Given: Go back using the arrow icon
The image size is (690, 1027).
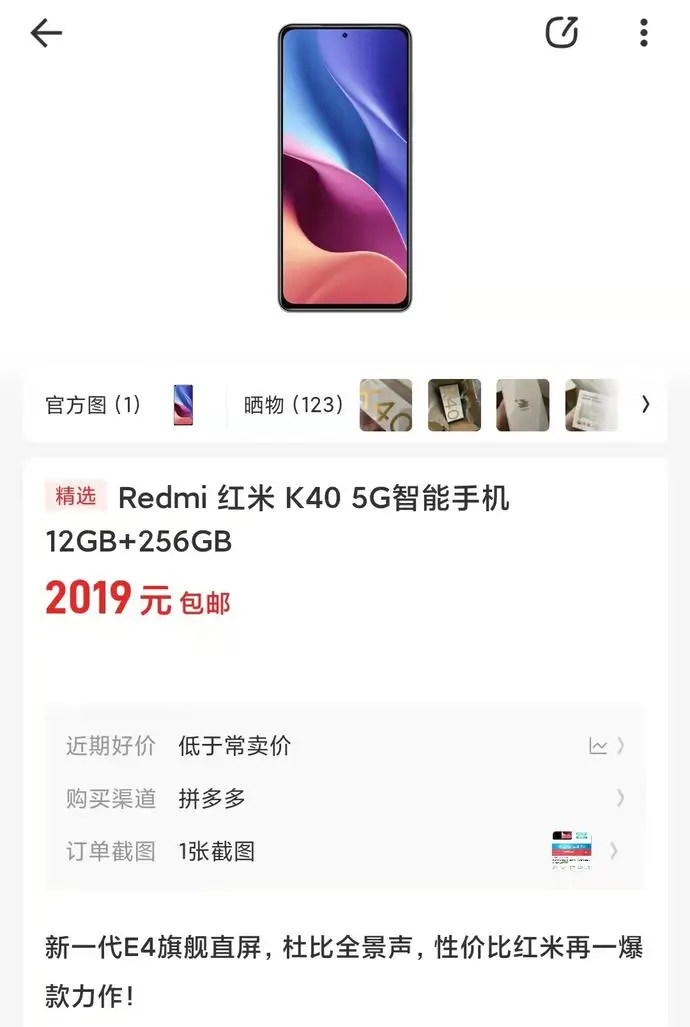Looking at the screenshot, I should click(46, 33).
